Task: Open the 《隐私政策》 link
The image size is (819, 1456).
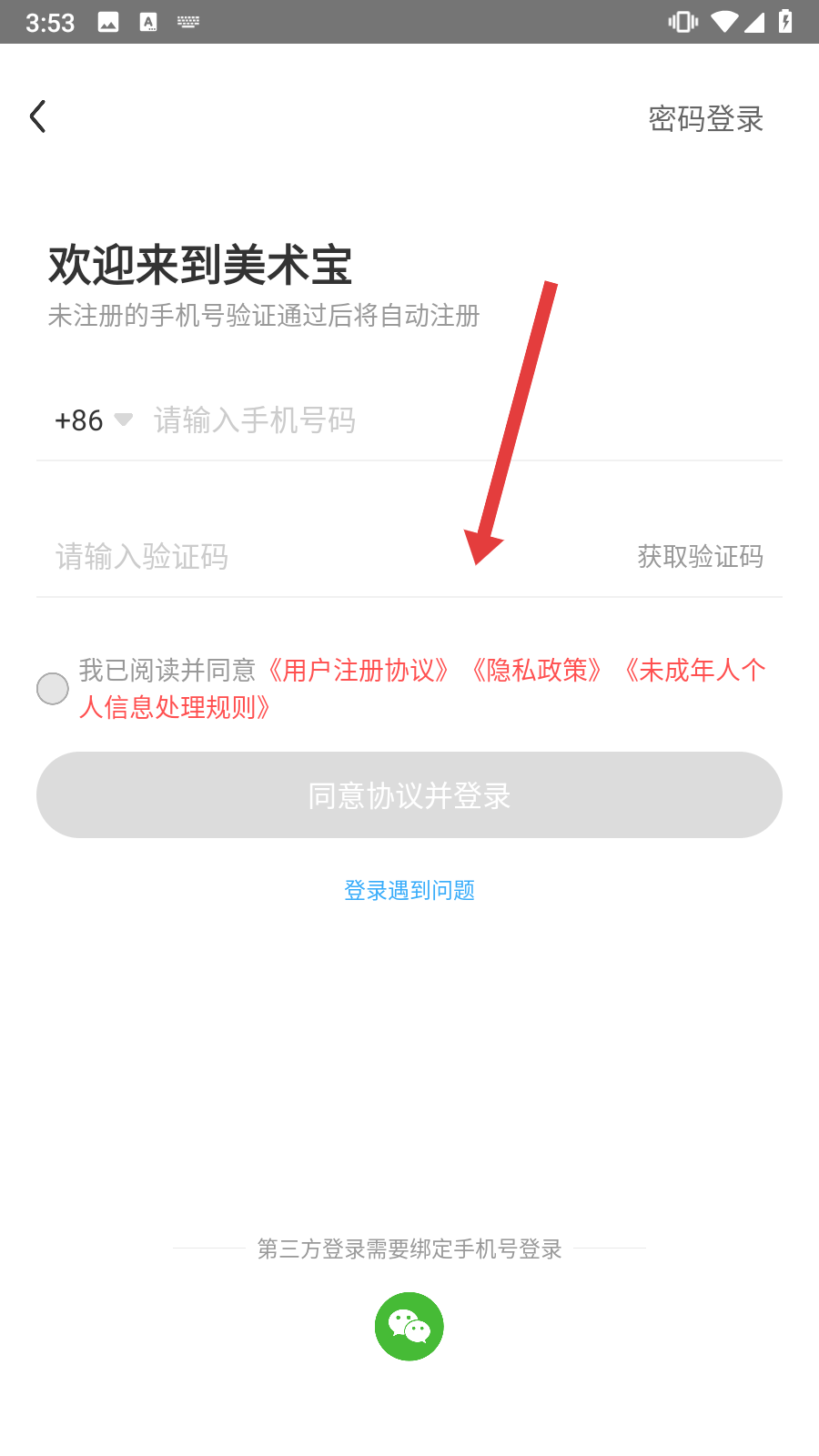Action: [x=537, y=671]
